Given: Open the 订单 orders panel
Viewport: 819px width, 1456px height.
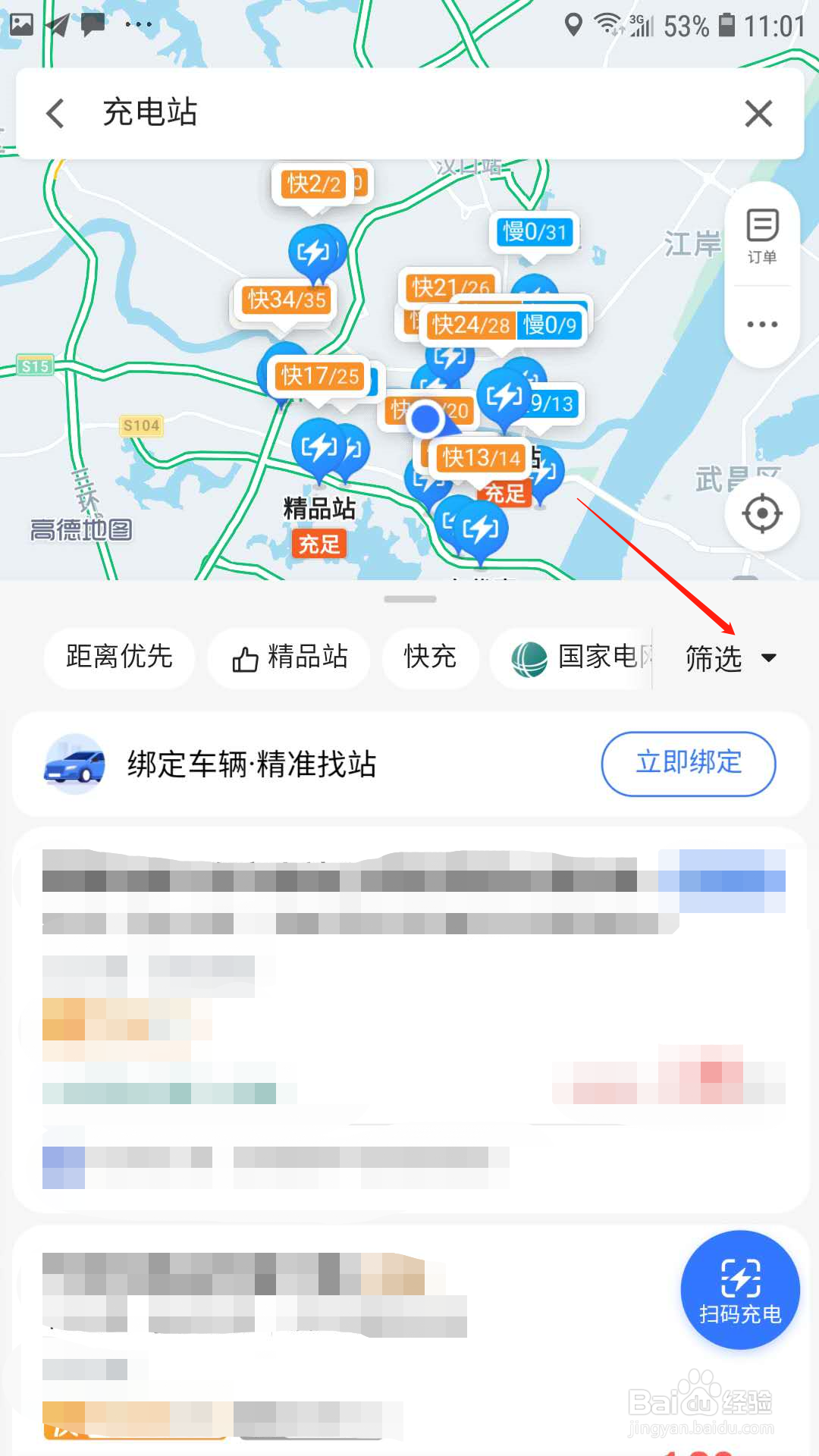Looking at the screenshot, I should coord(761,237).
